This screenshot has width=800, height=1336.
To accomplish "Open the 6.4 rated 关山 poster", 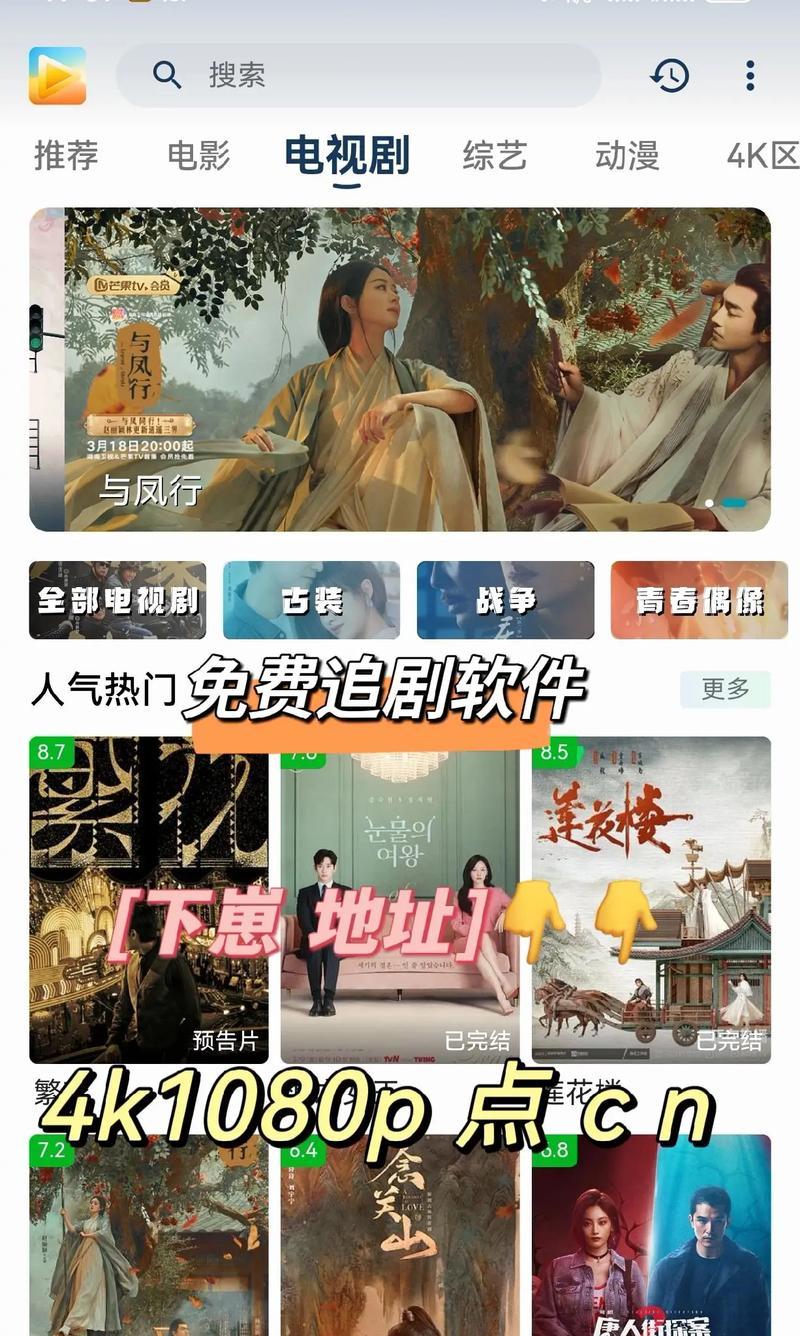I will (400, 1235).
